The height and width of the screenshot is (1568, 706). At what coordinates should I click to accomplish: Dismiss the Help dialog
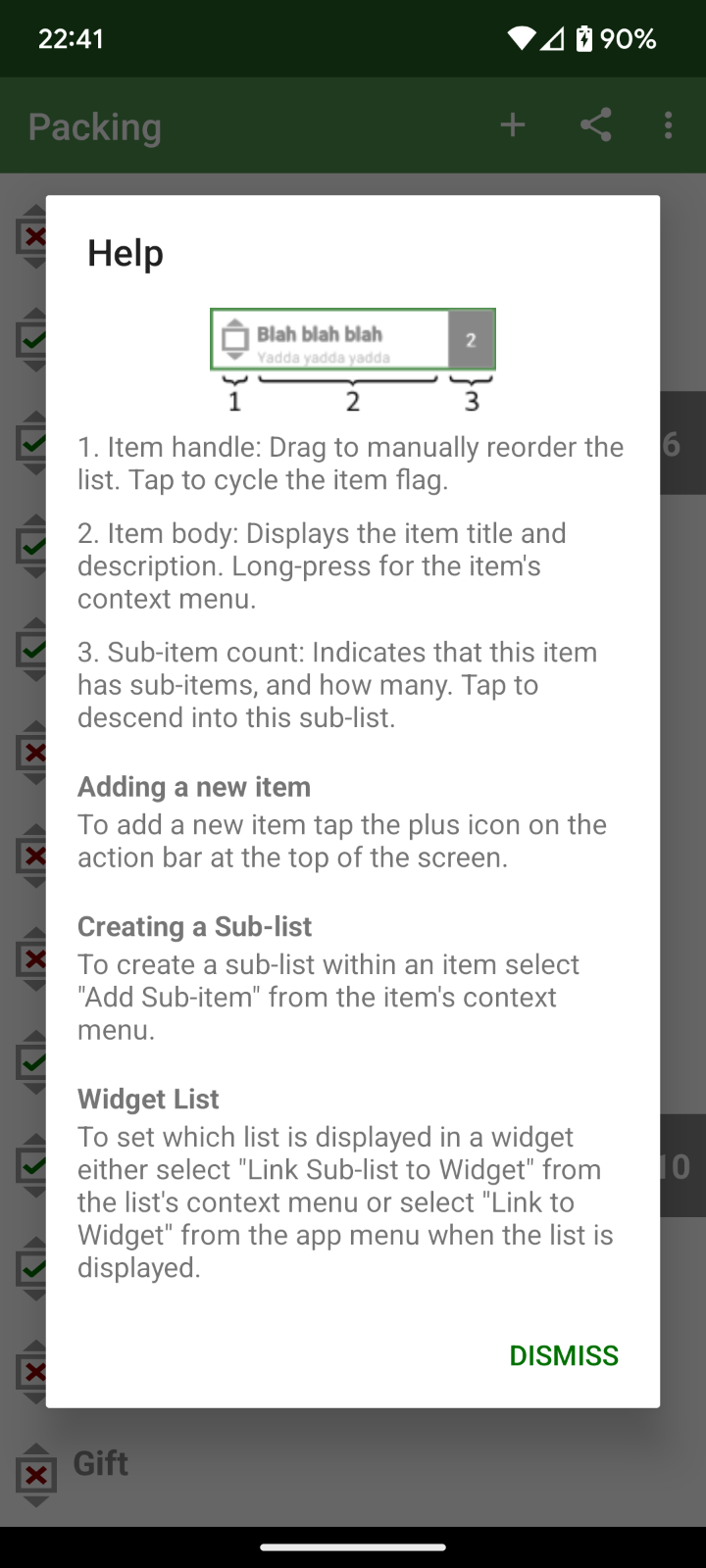[x=564, y=1355]
